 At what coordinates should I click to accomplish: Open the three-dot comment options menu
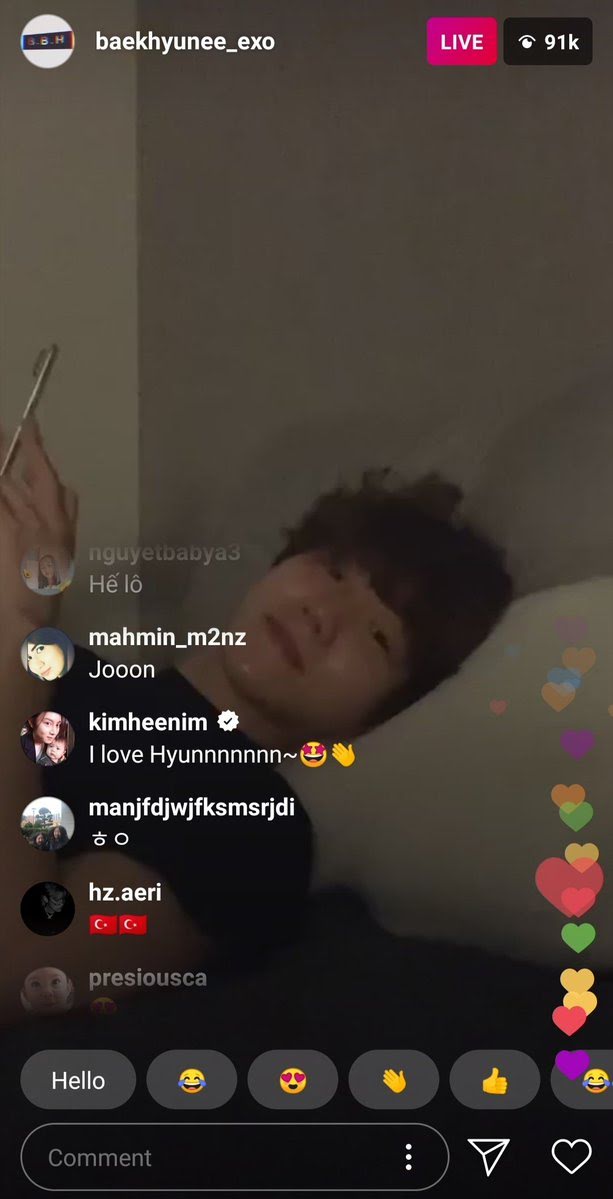point(408,1157)
